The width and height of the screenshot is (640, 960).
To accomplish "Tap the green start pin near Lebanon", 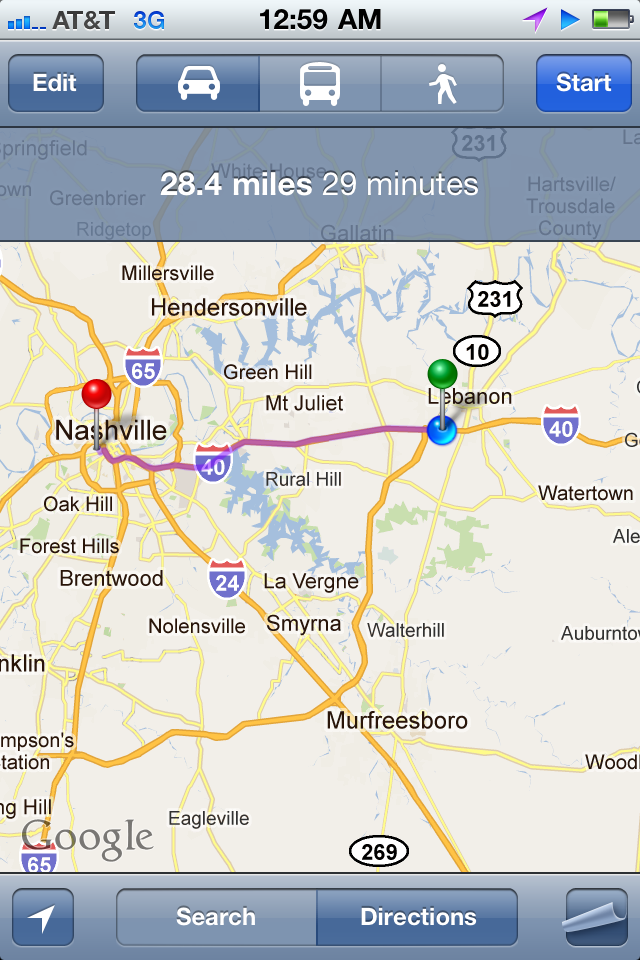I will (x=442, y=376).
